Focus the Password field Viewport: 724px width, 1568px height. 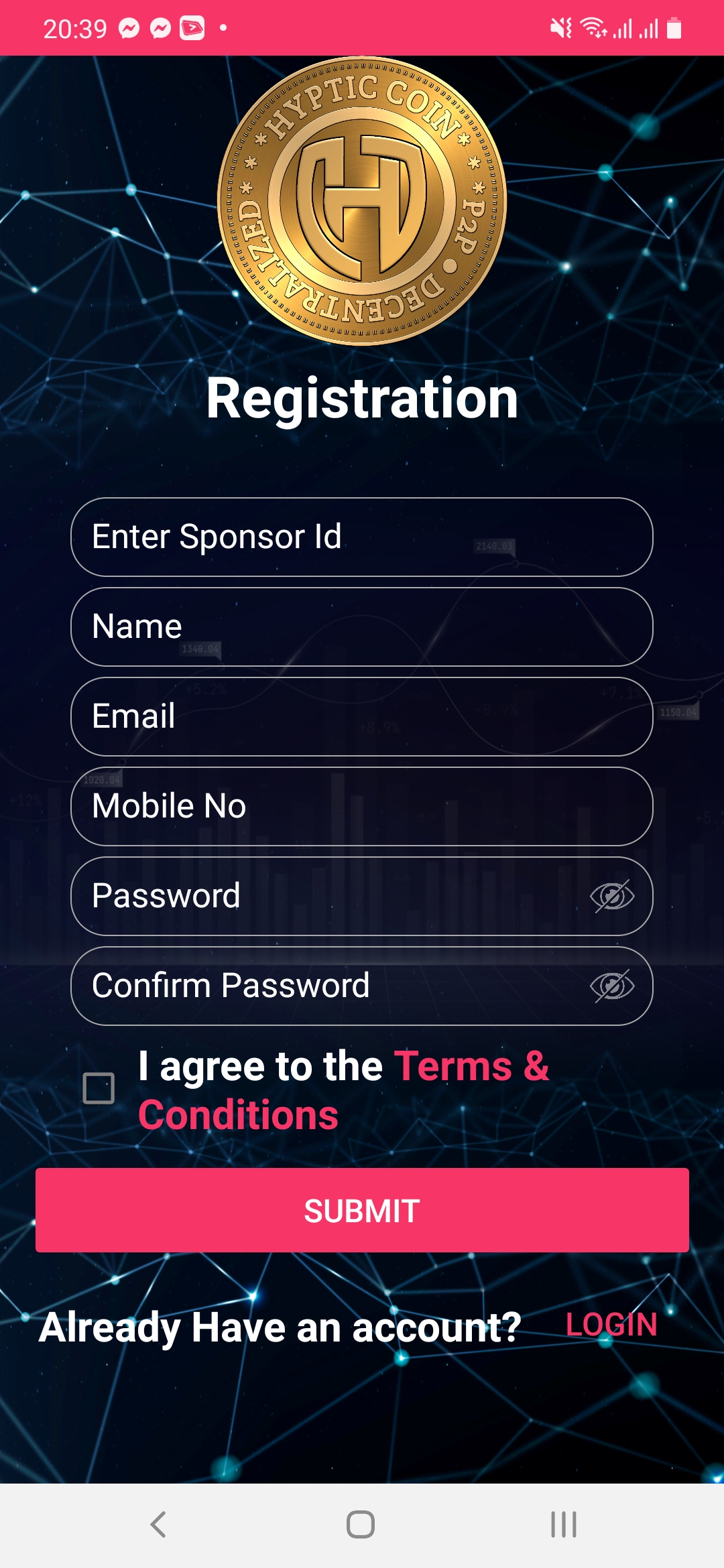pyautogui.click(x=328, y=896)
